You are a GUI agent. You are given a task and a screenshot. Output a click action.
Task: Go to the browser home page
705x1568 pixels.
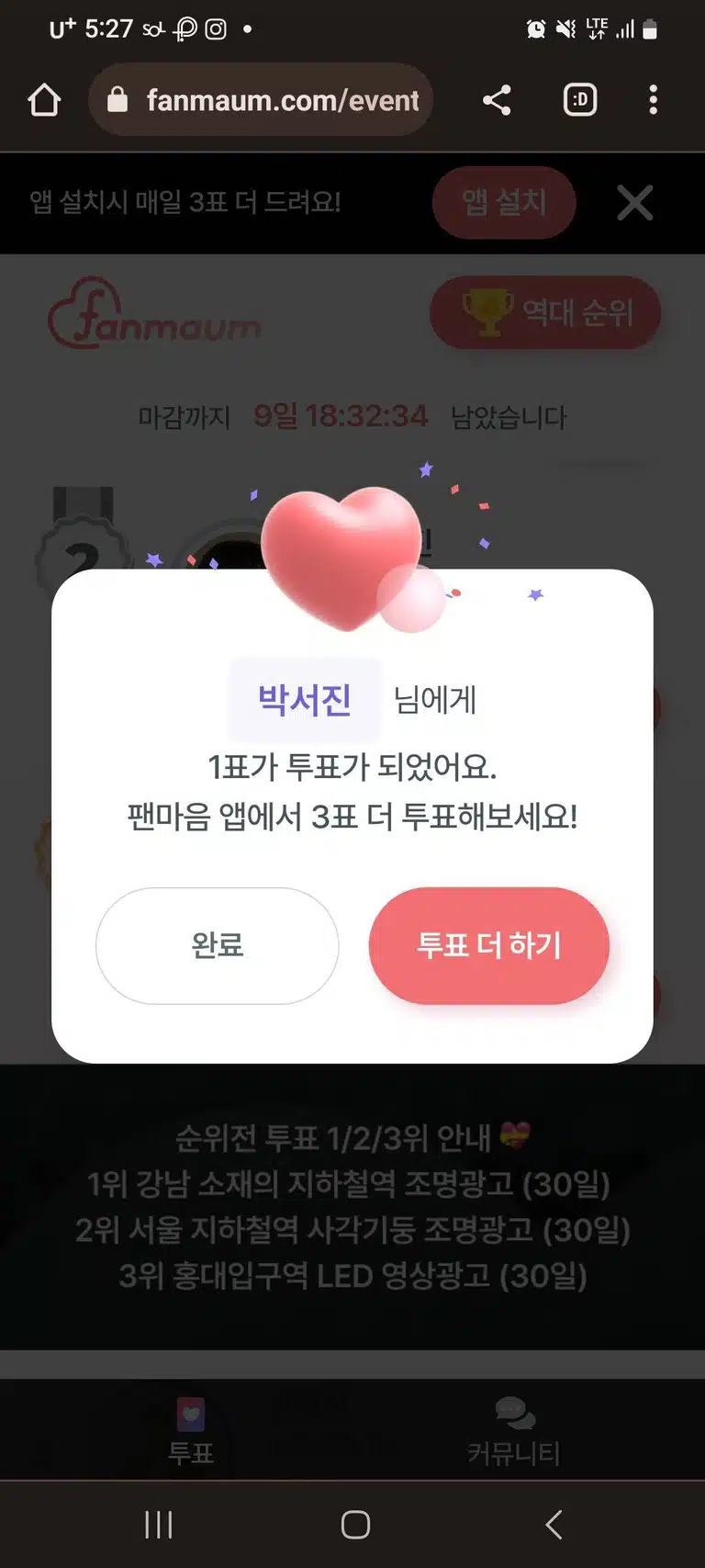pyautogui.click(x=44, y=99)
